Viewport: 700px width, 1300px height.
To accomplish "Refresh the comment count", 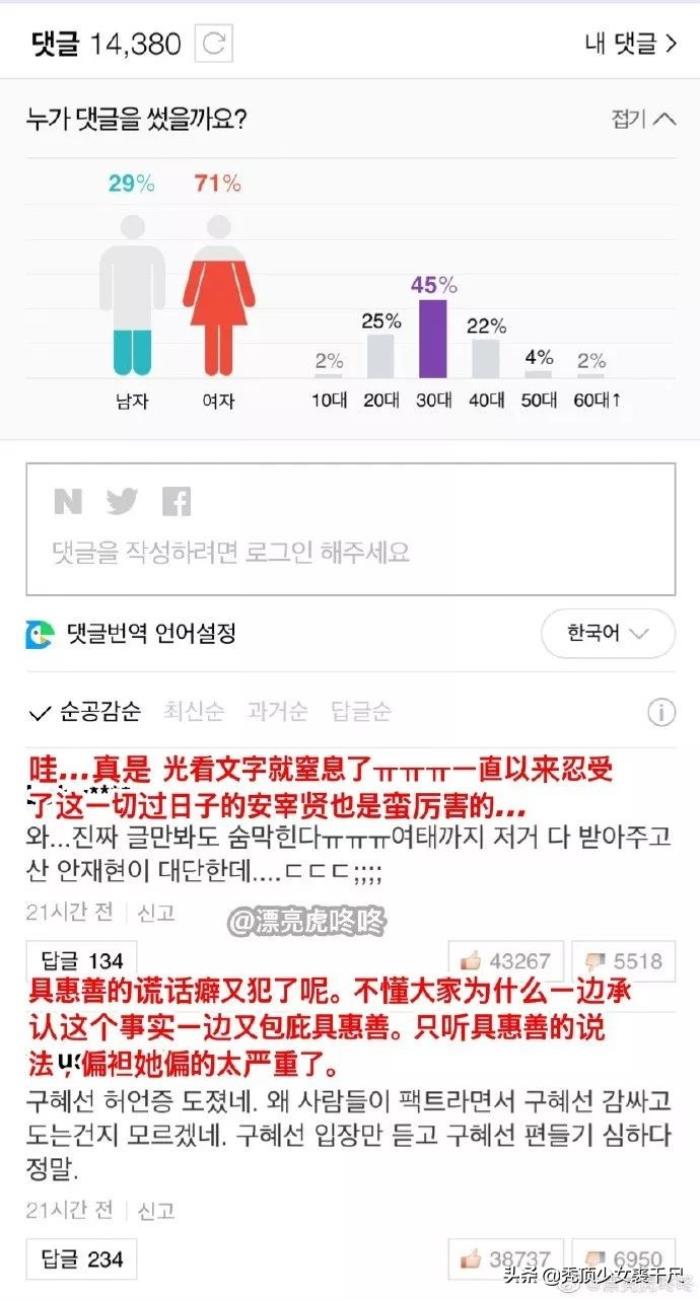I will 214,44.
